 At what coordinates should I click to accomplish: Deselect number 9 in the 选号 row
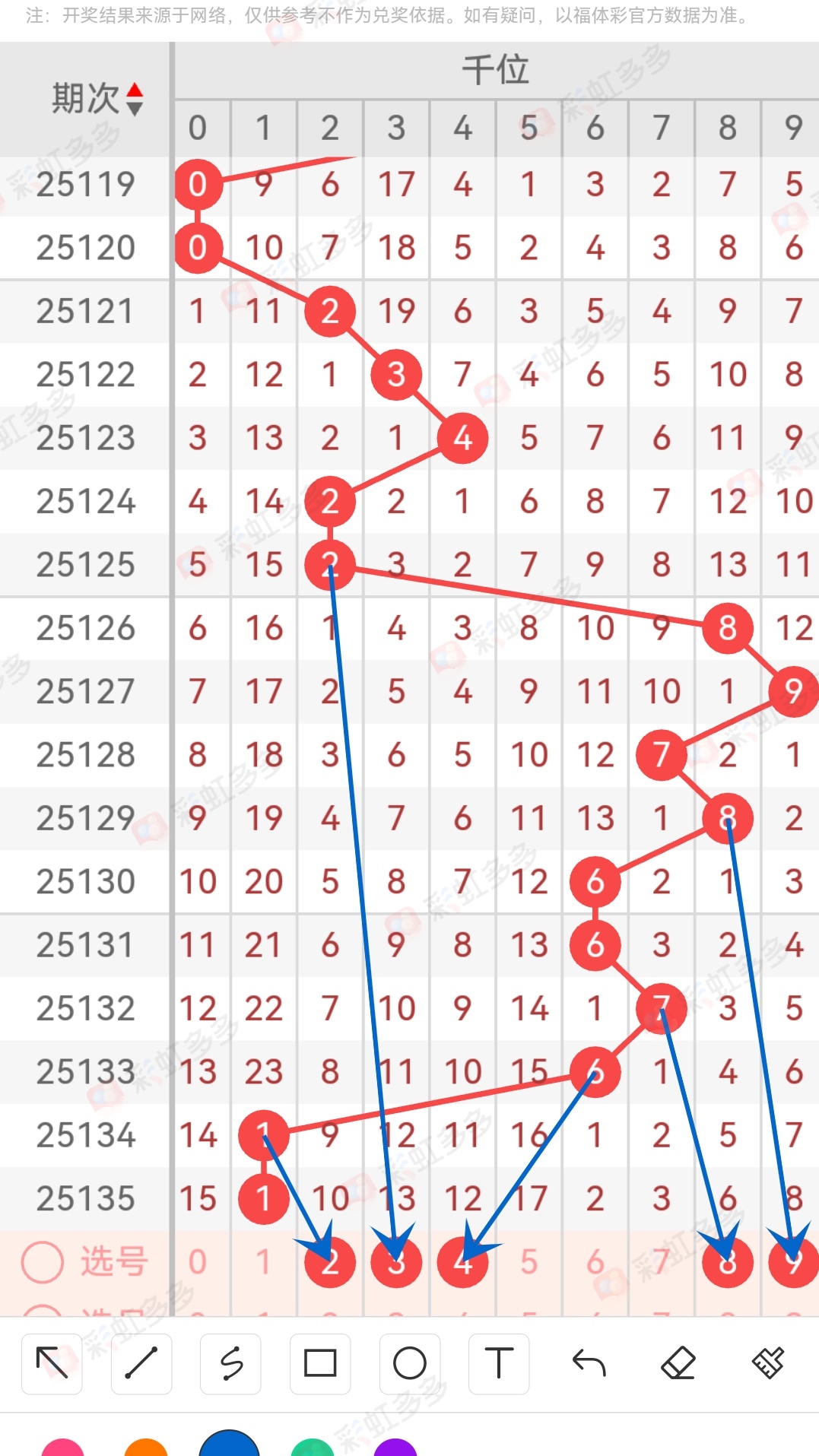[793, 1262]
